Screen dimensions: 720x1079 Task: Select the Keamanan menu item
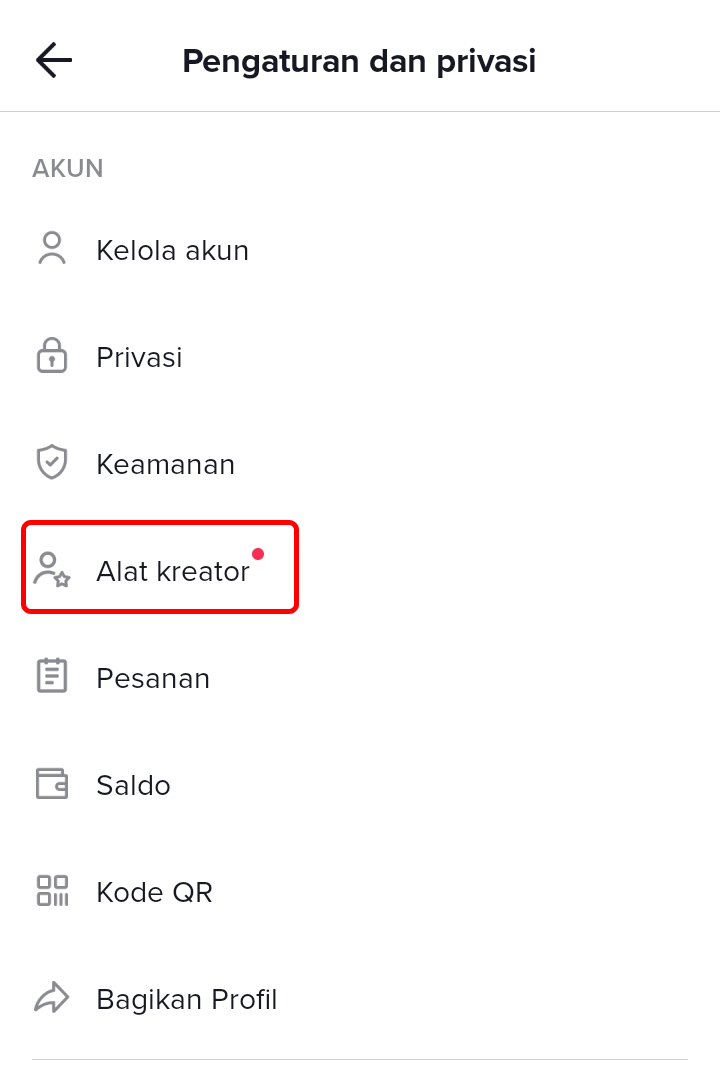[x=165, y=464]
